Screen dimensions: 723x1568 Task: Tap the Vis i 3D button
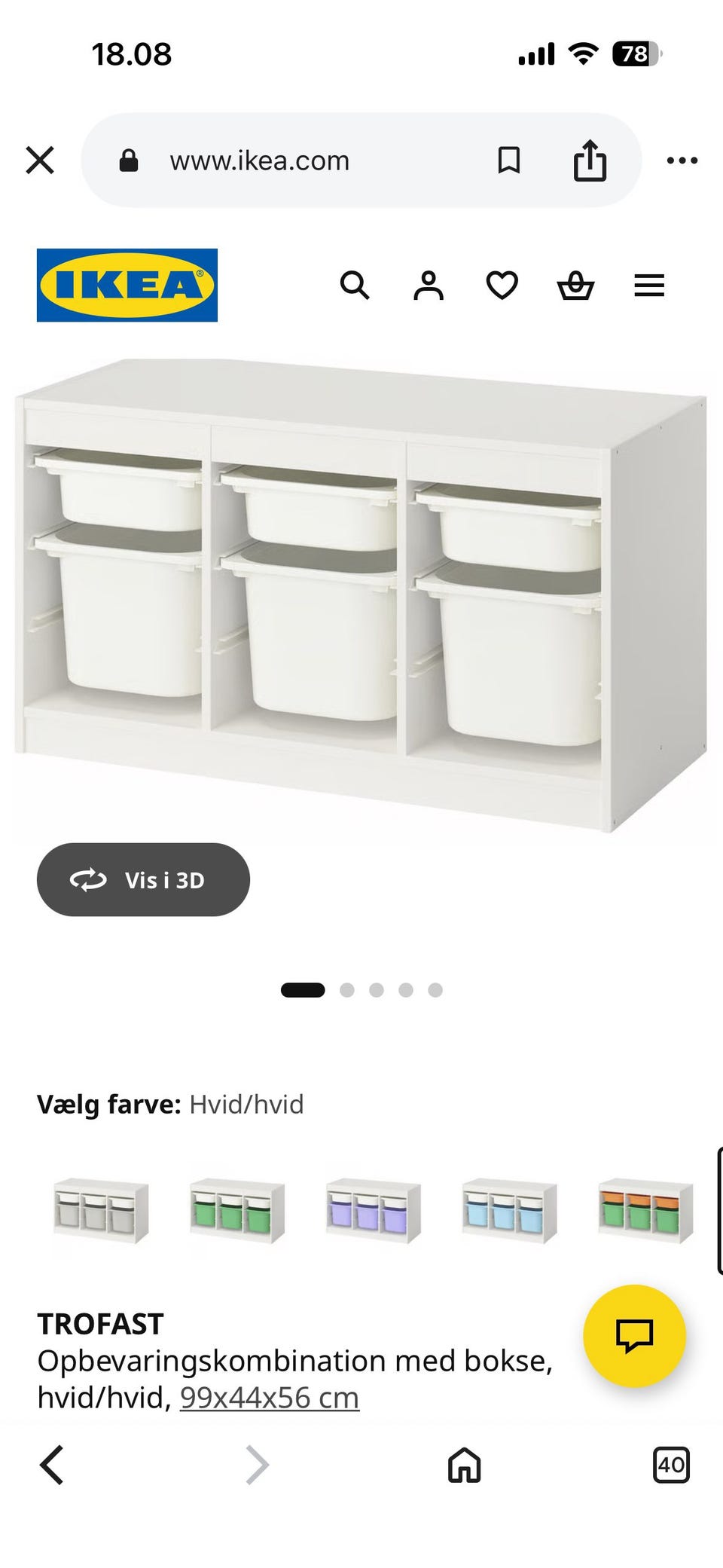click(143, 880)
